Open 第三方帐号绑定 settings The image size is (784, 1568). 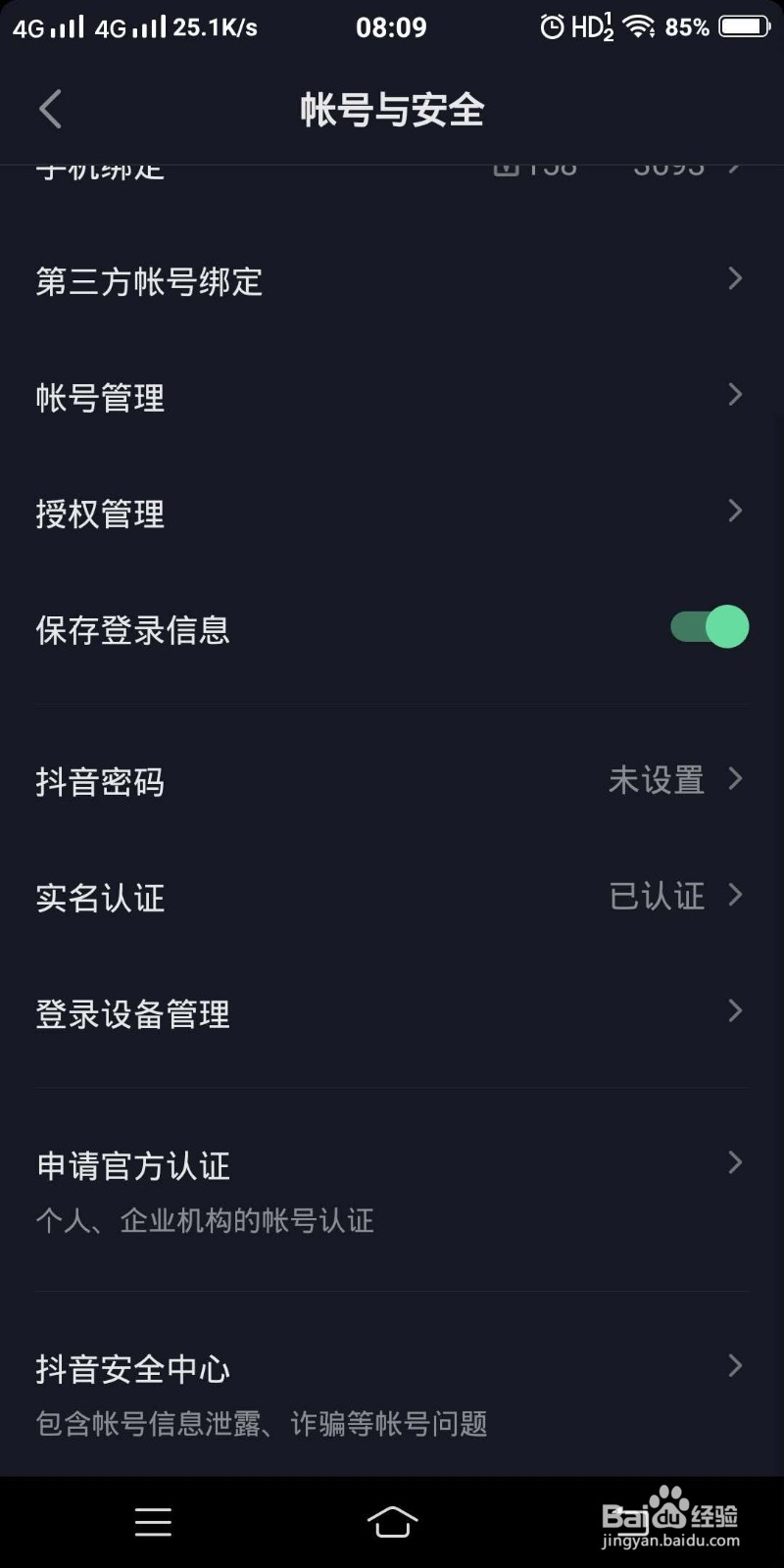pyautogui.click(x=392, y=281)
